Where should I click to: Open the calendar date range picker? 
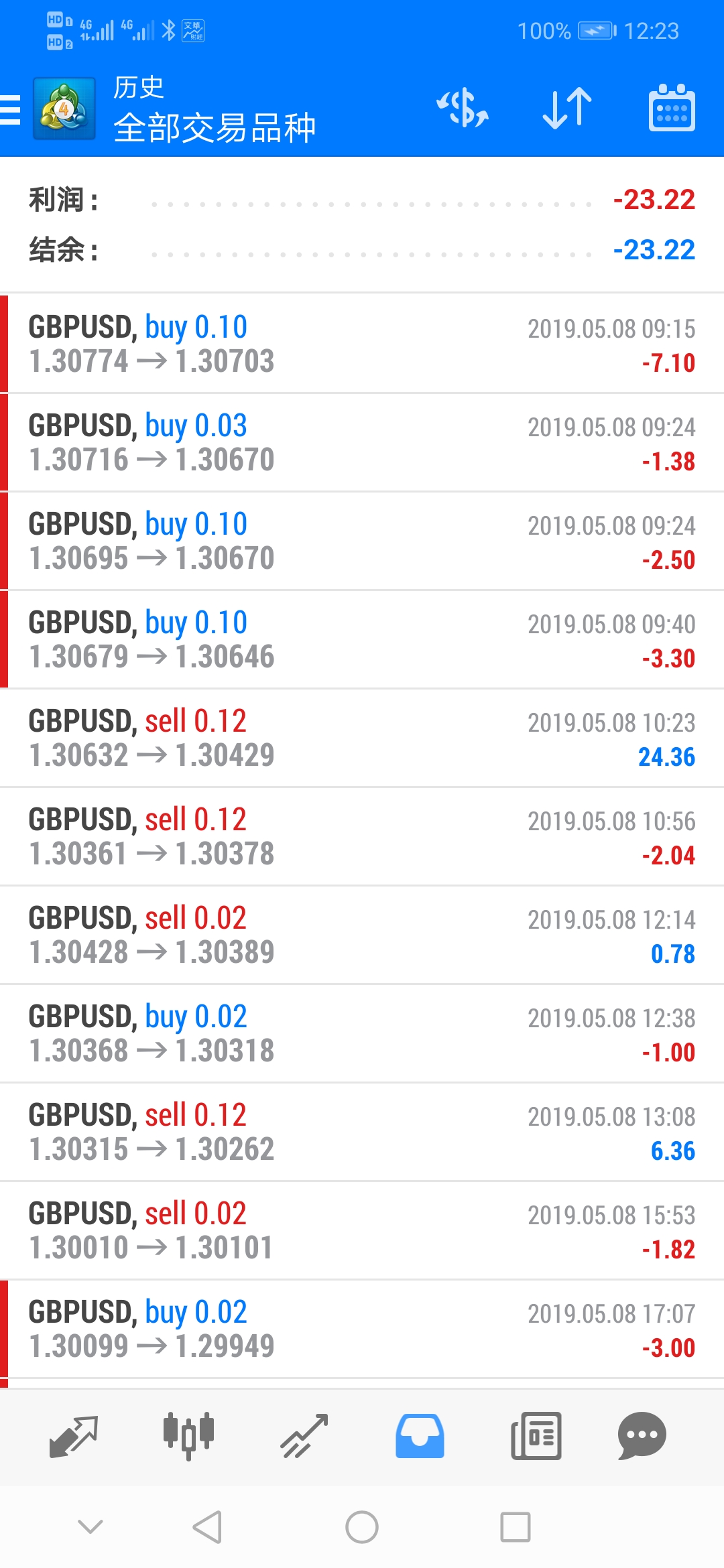point(672,108)
